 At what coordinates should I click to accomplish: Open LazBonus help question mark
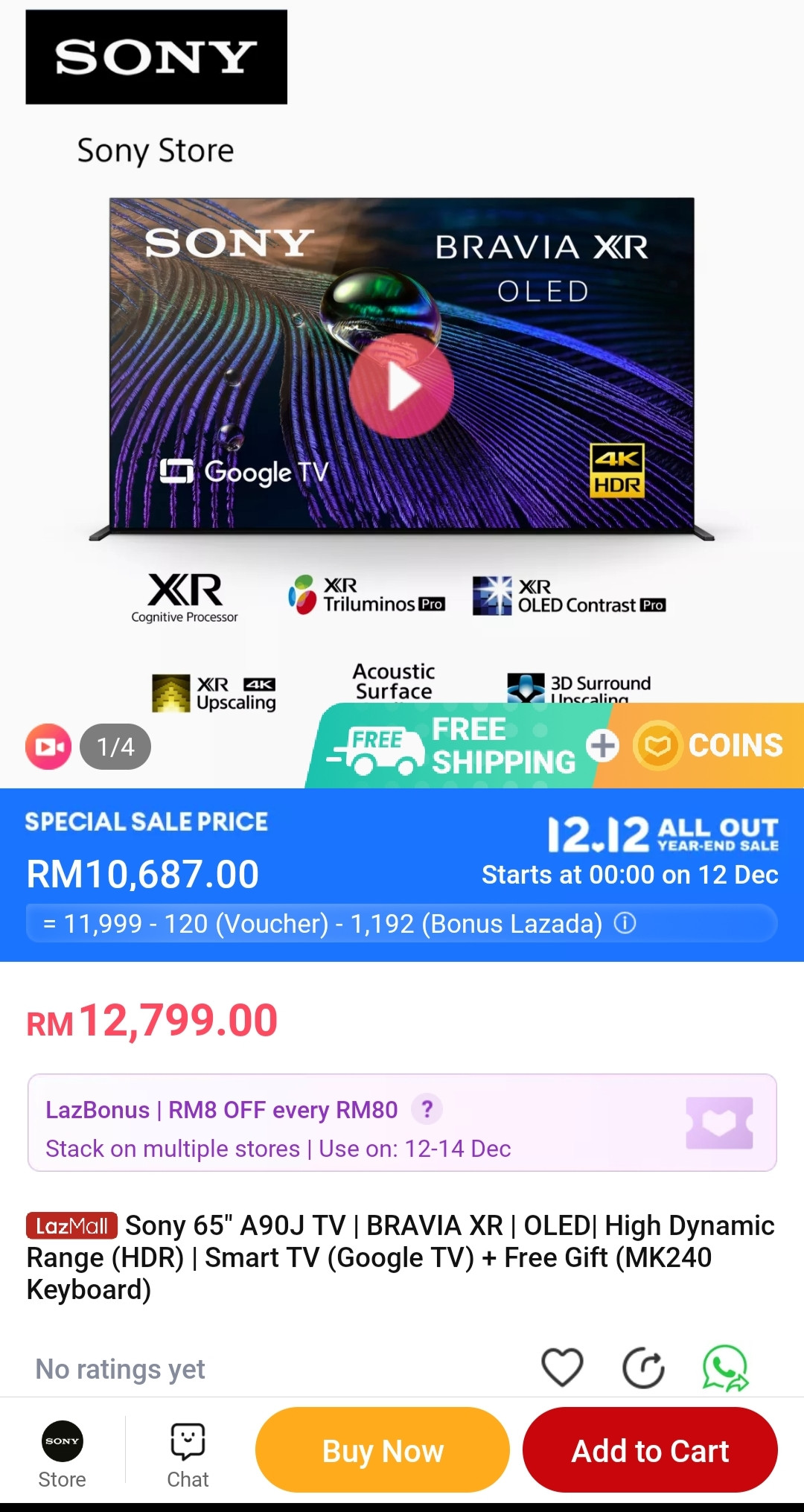(427, 1109)
